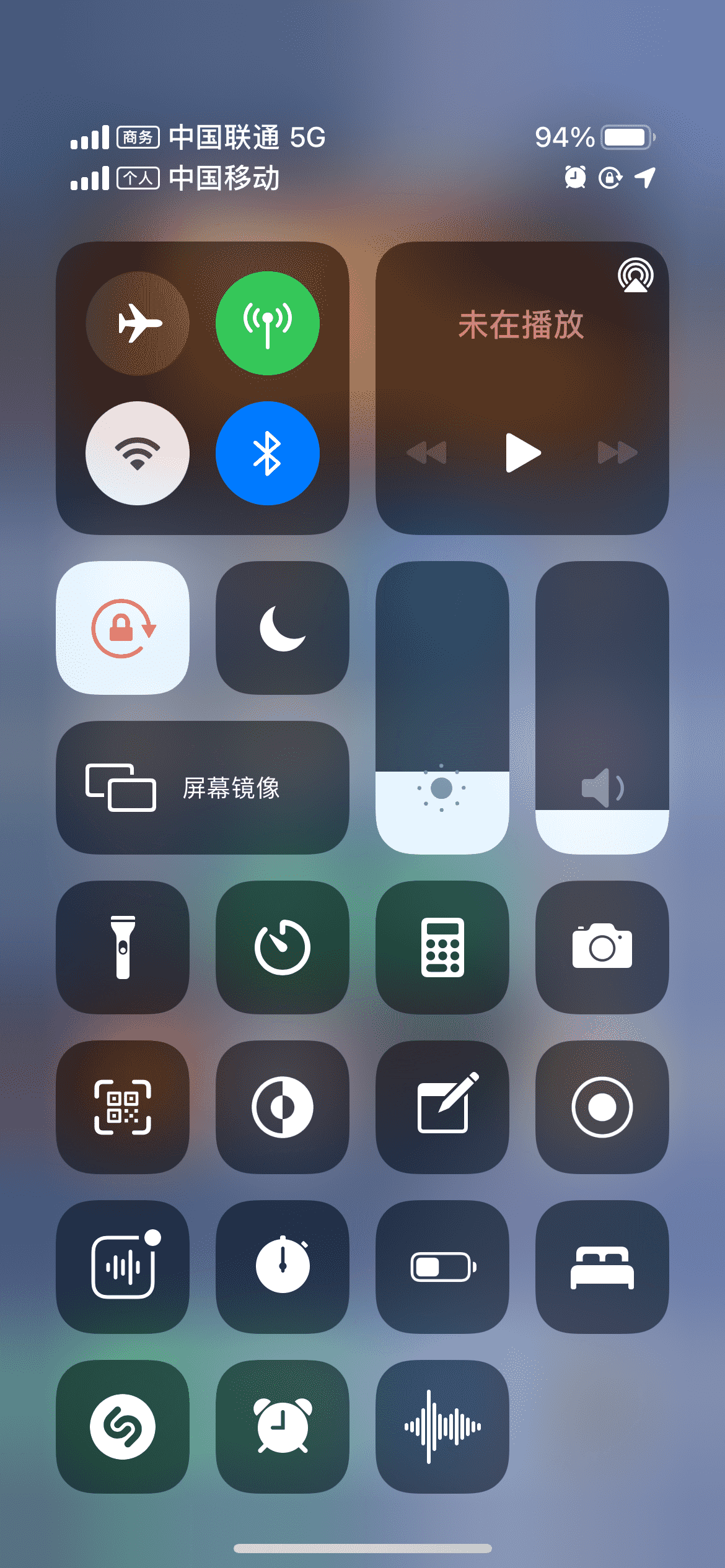
Task: Start screen recording
Action: [x=602, y=1107]
